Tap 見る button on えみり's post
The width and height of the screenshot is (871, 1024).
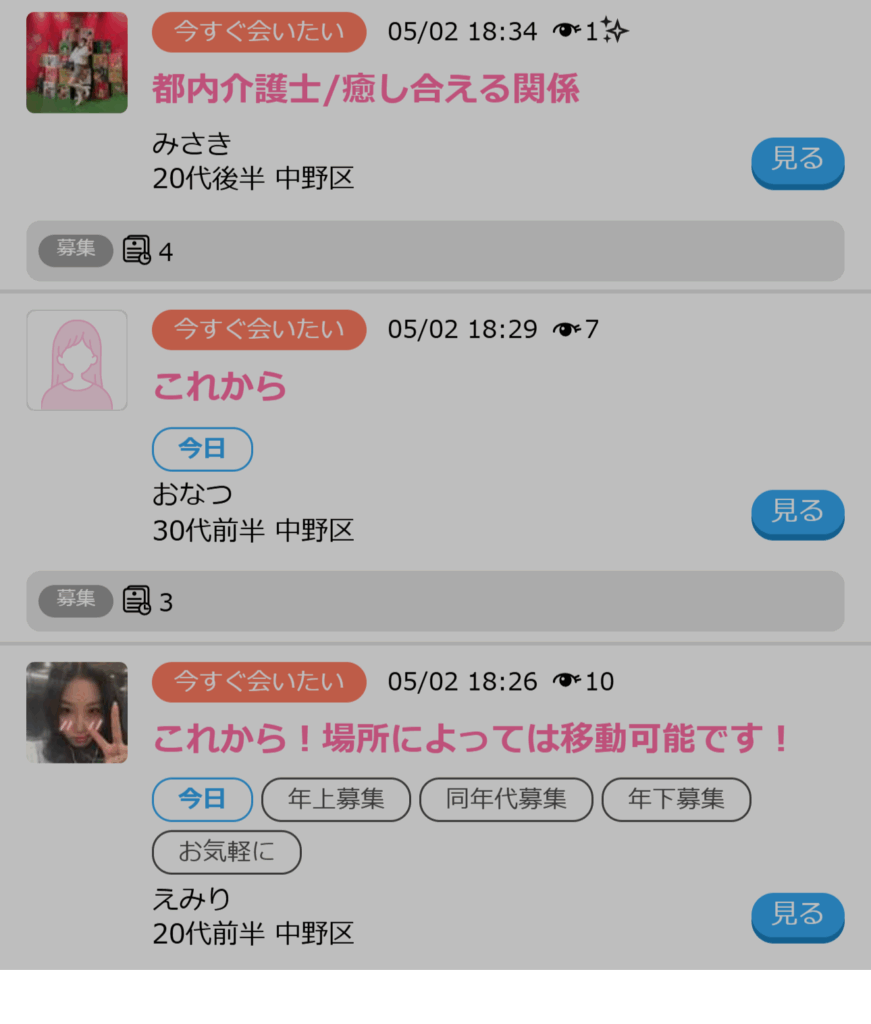797,915
